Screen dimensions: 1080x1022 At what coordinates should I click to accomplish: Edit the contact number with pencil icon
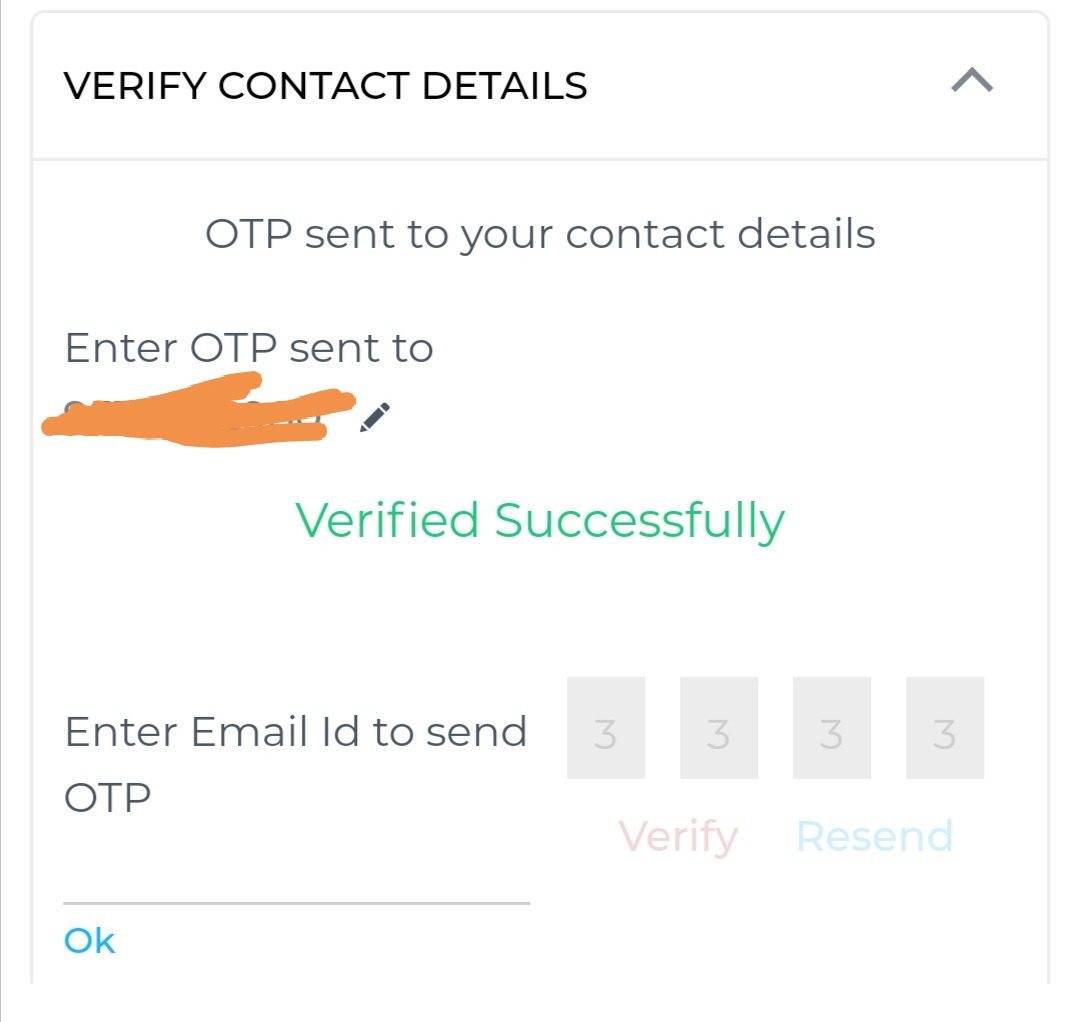coord(375,417)
